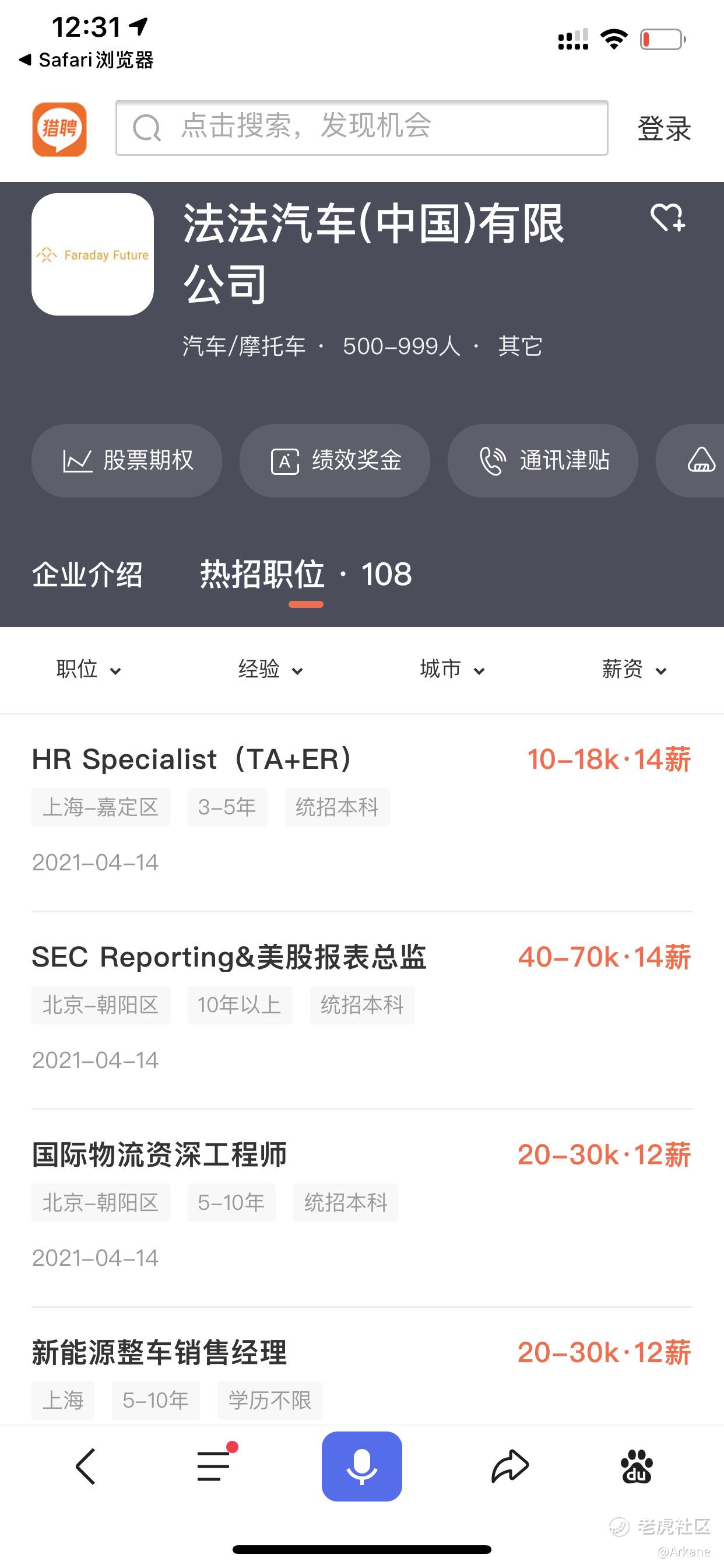Switch to the 企业介绍 tab
This screenshot has height=1568, width=724.
pyautogui.click(x=87, y=575)
